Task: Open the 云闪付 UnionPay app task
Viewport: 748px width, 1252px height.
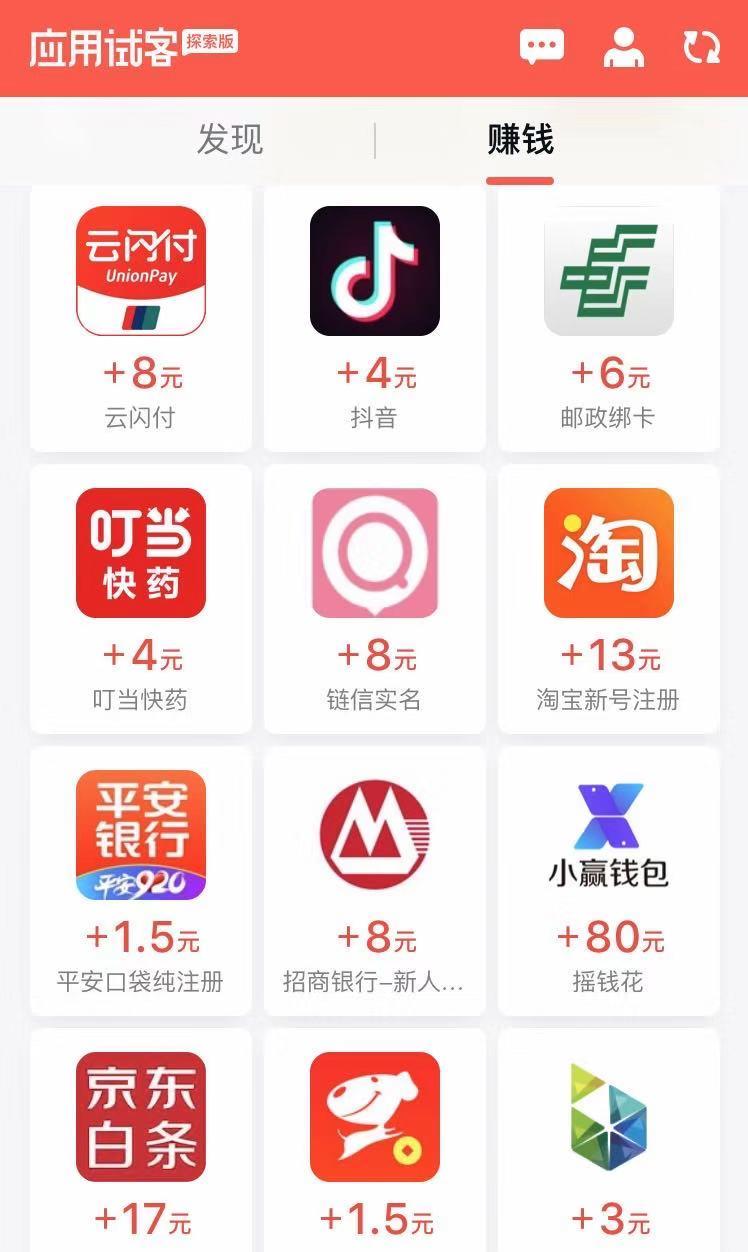Action: 140,272
